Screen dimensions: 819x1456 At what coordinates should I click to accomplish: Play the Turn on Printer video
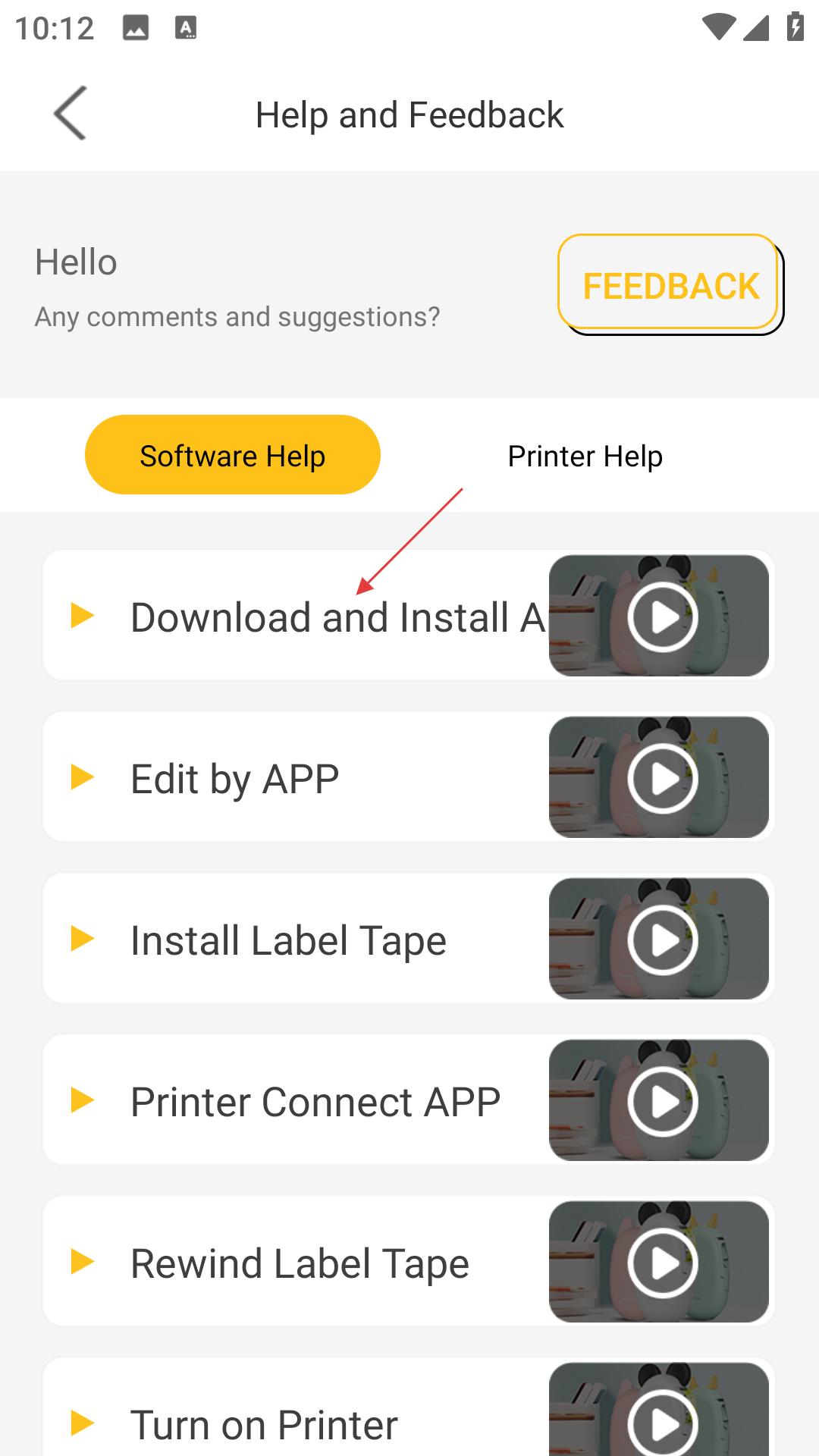tap(659, 1410)
